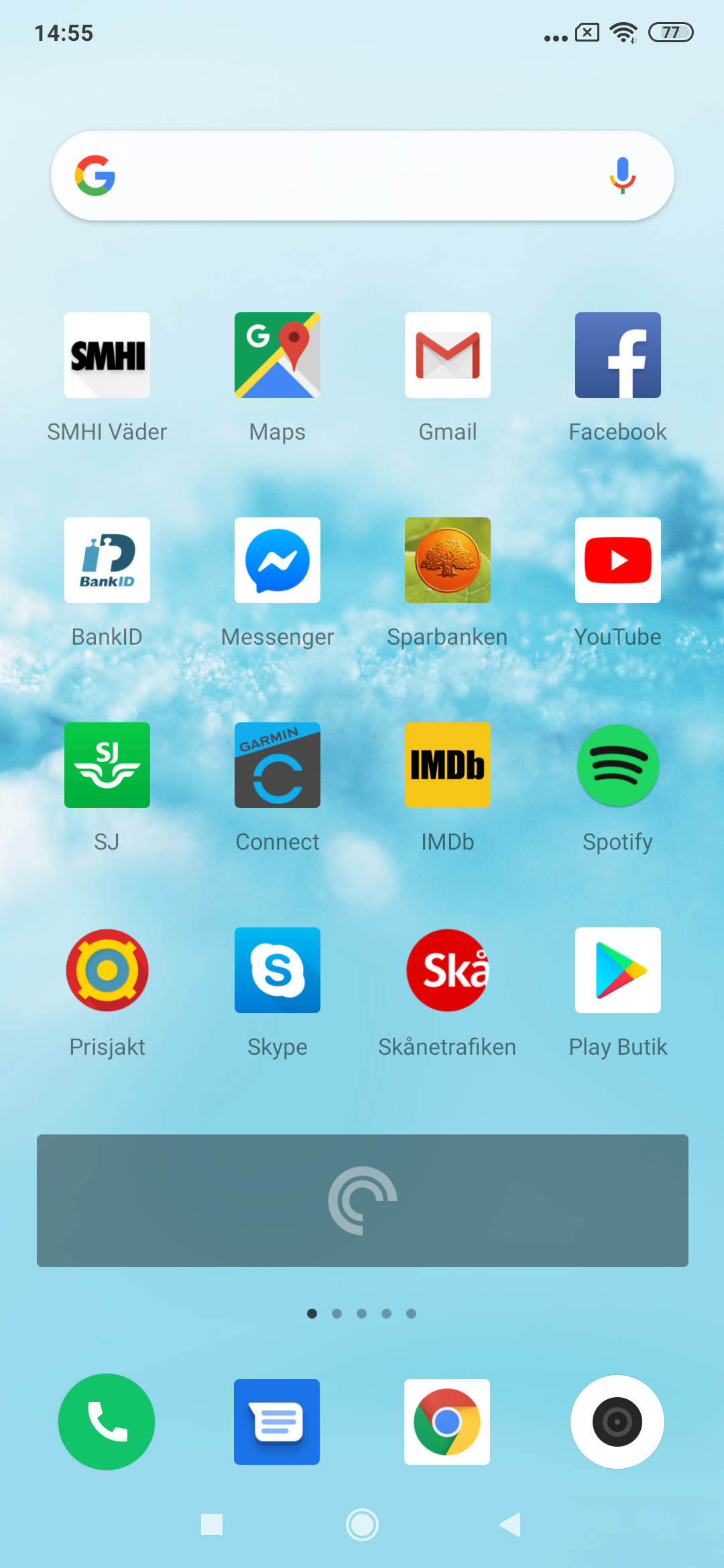Image resolution: width=724 pixels, height=1568 pixels.
Task: Launch the Sparbanken app
Action: tap(448, 560)
